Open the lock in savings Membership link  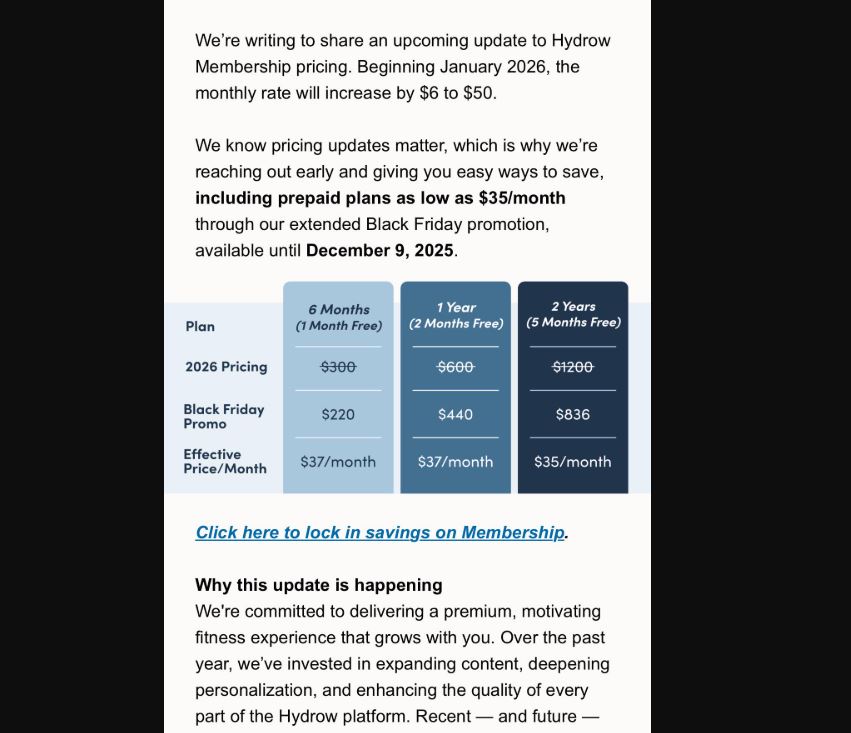pos(380,532)
